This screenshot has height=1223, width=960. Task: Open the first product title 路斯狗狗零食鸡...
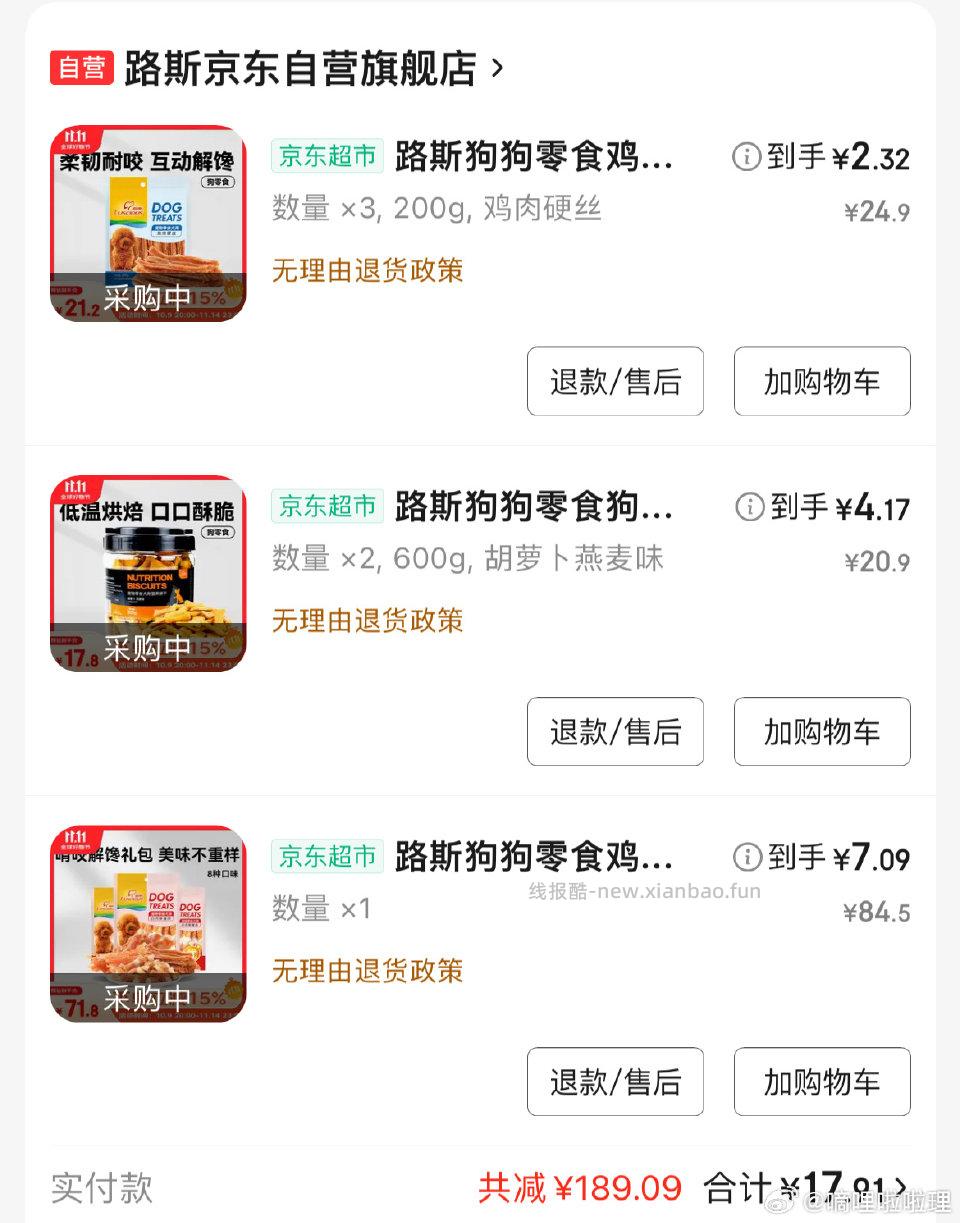[x=535, y=156]
